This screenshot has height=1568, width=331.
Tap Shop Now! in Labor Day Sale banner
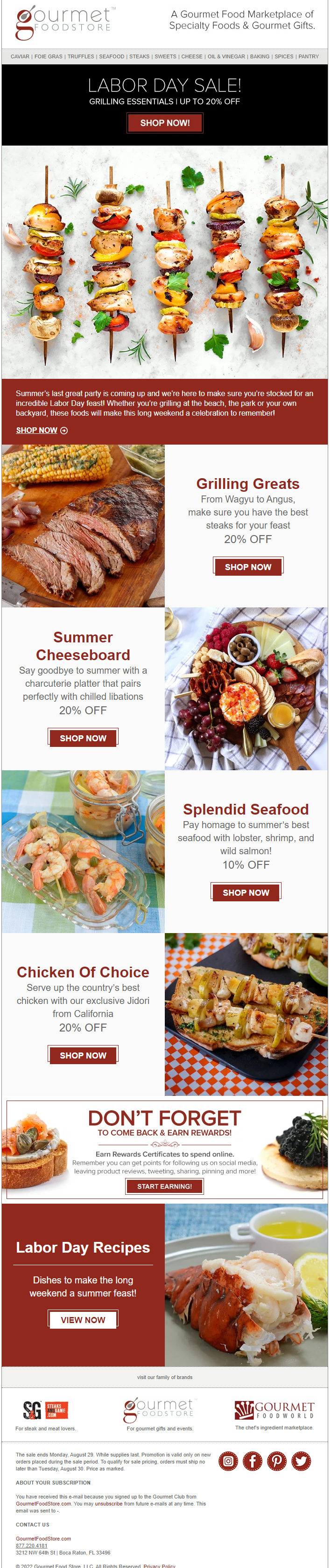point(165,123)
